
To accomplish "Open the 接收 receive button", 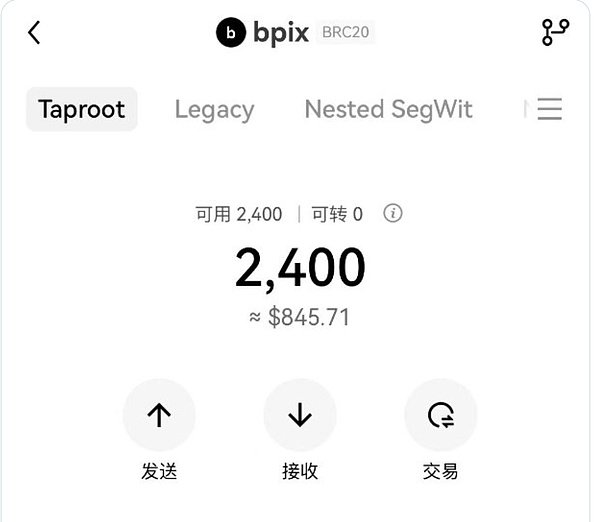I will coord(300,416).
